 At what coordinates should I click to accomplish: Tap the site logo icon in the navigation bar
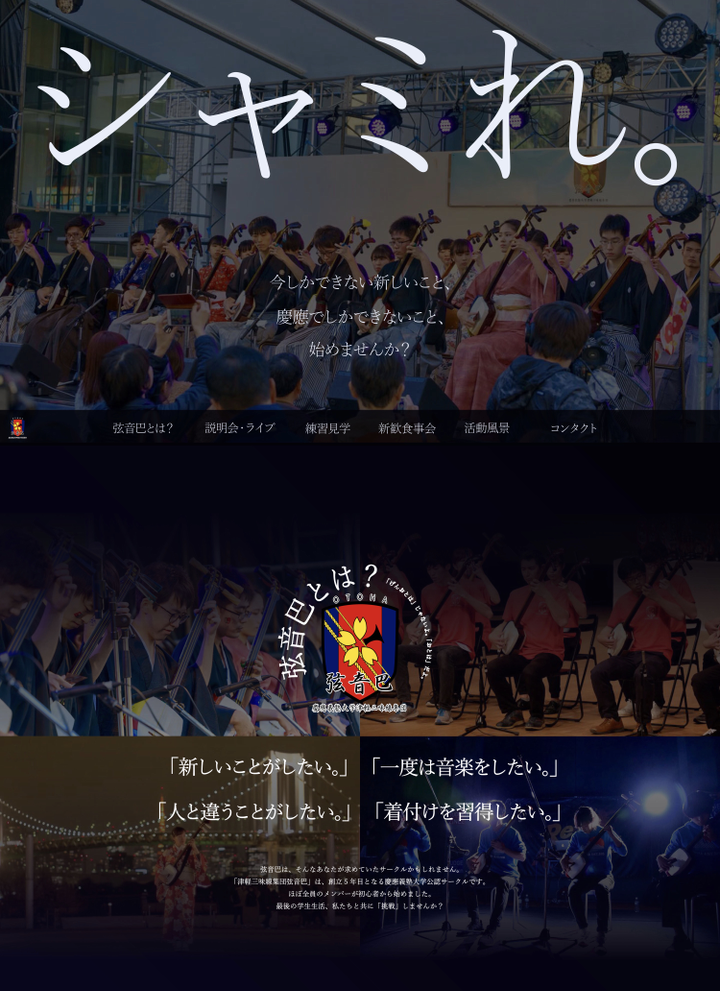(x=17, y=428)
